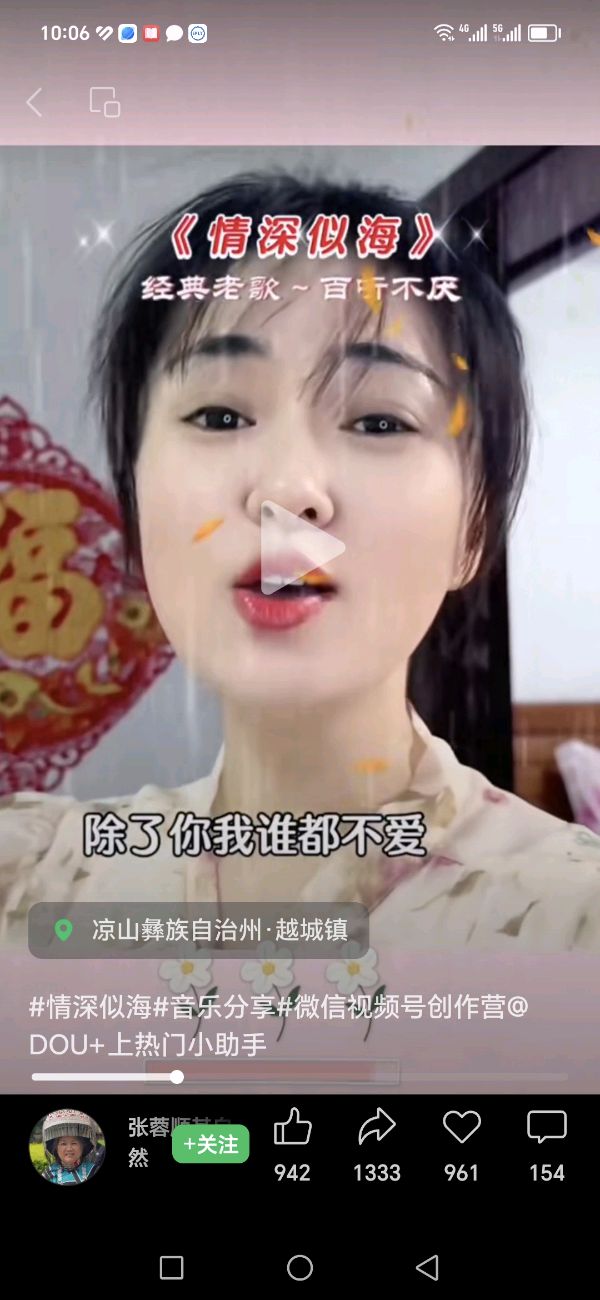
Task: Open the author's profile avatar
Action: point(67,1146)
